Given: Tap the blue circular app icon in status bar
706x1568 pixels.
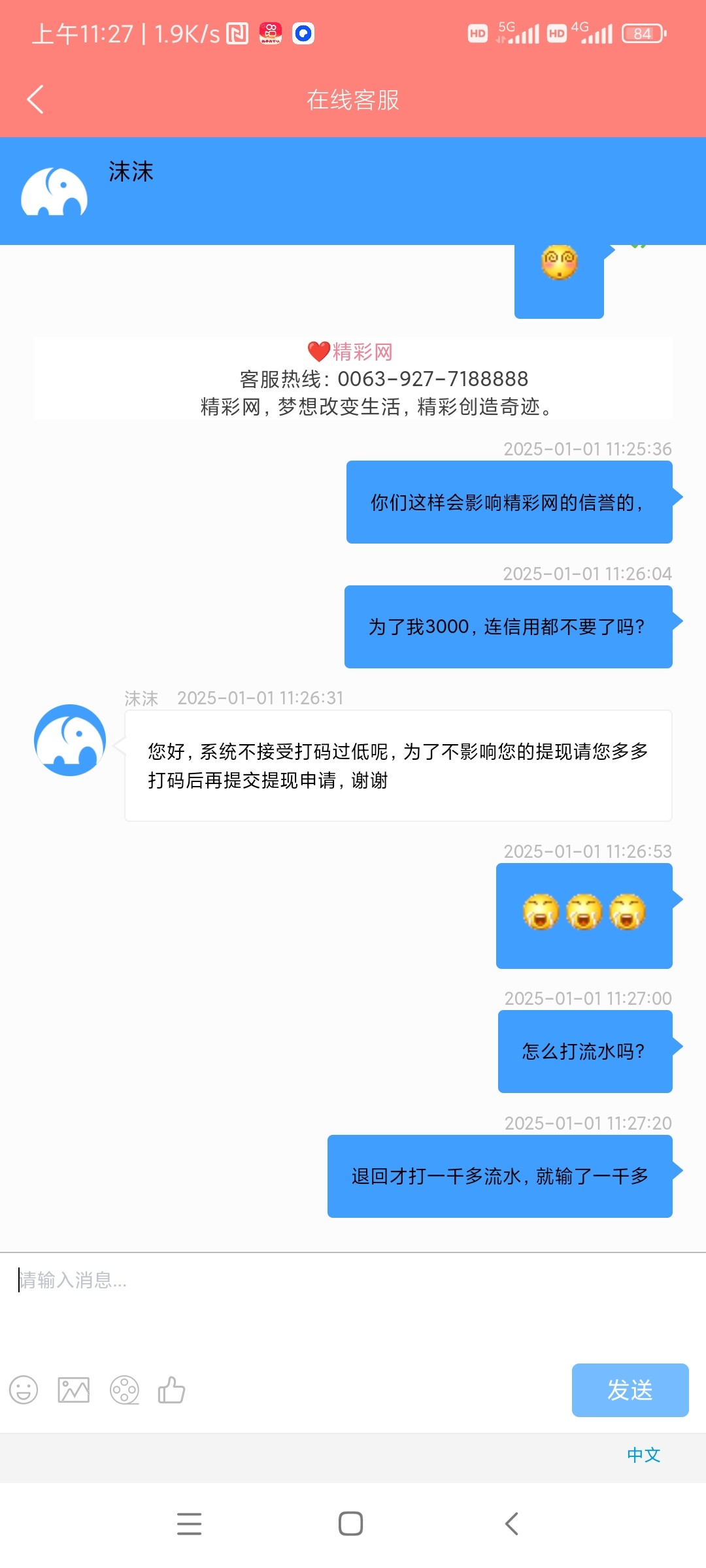Looking at the screenshot, I should tap(303, 33).
